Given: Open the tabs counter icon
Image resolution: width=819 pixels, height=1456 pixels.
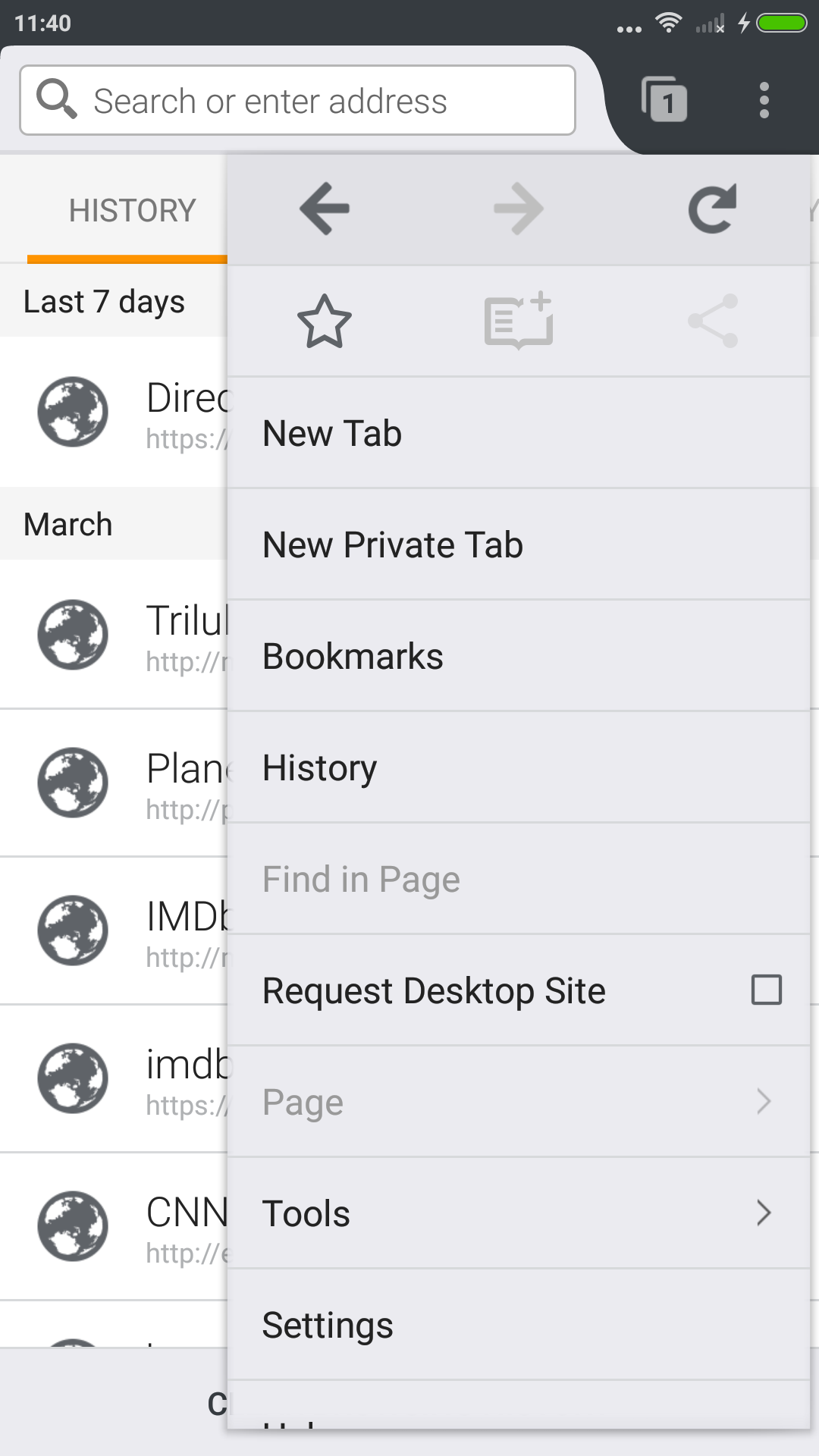Looking at the screenshot, I should (664, 99).
